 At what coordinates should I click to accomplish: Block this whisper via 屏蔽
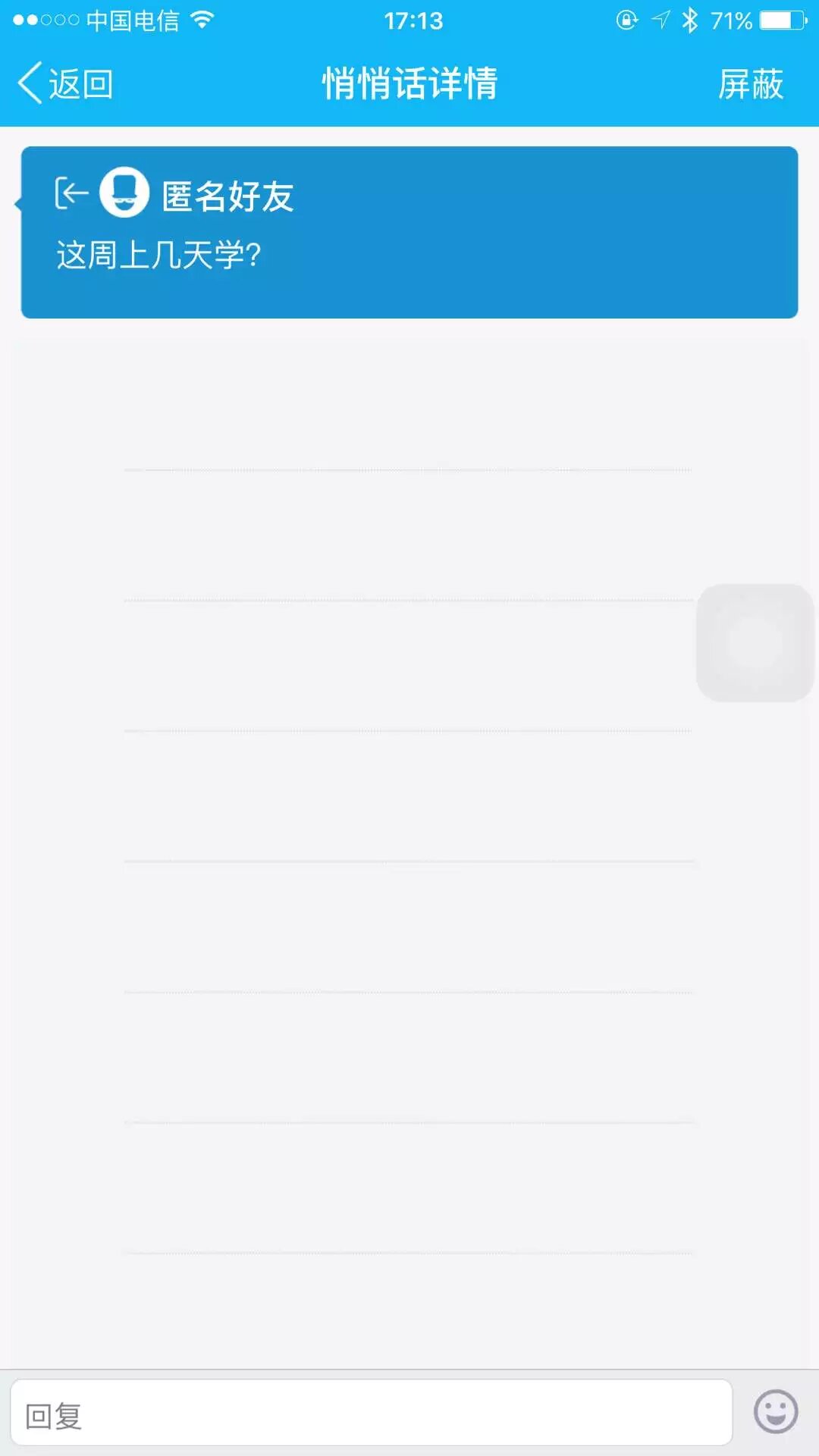(x=750, y=83)
